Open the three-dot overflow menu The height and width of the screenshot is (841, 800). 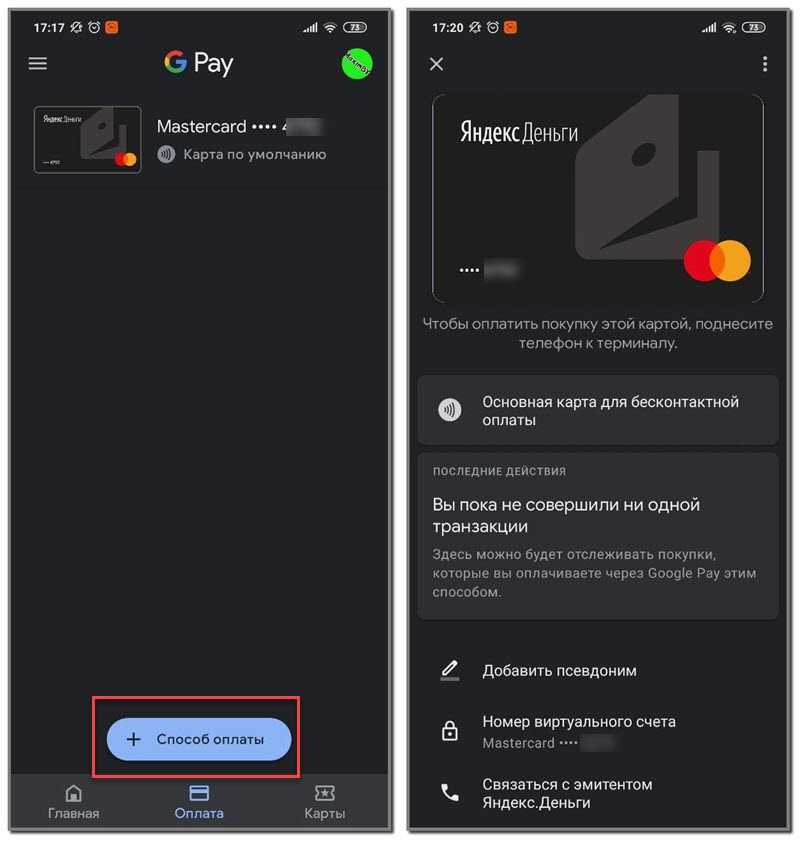pos(765,64)
